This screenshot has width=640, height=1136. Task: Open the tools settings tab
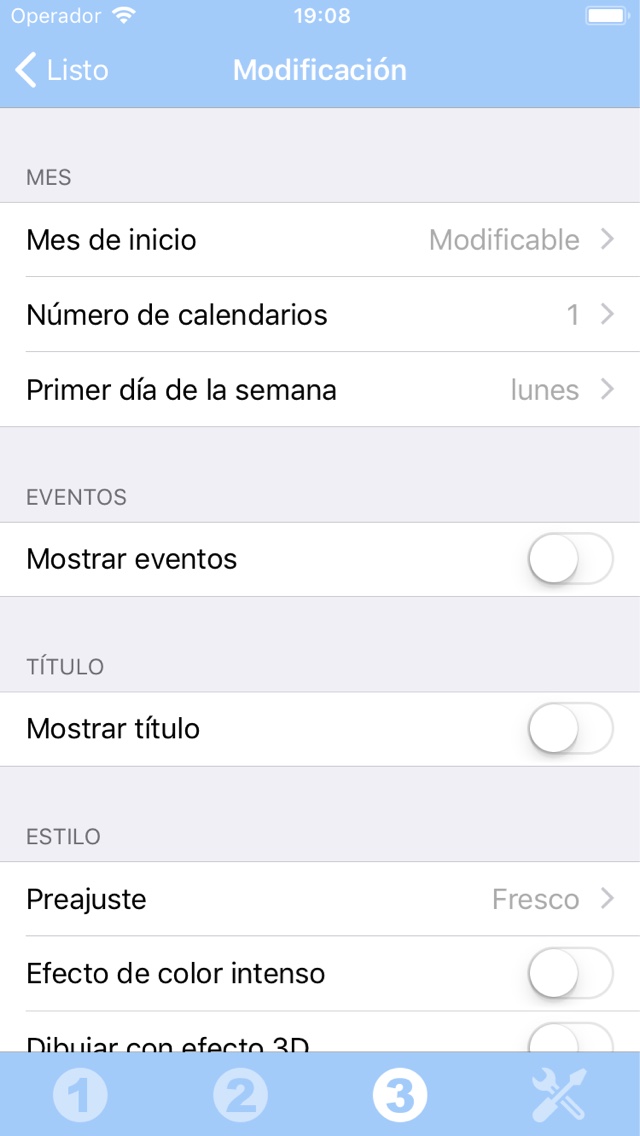pos(559,1094)
